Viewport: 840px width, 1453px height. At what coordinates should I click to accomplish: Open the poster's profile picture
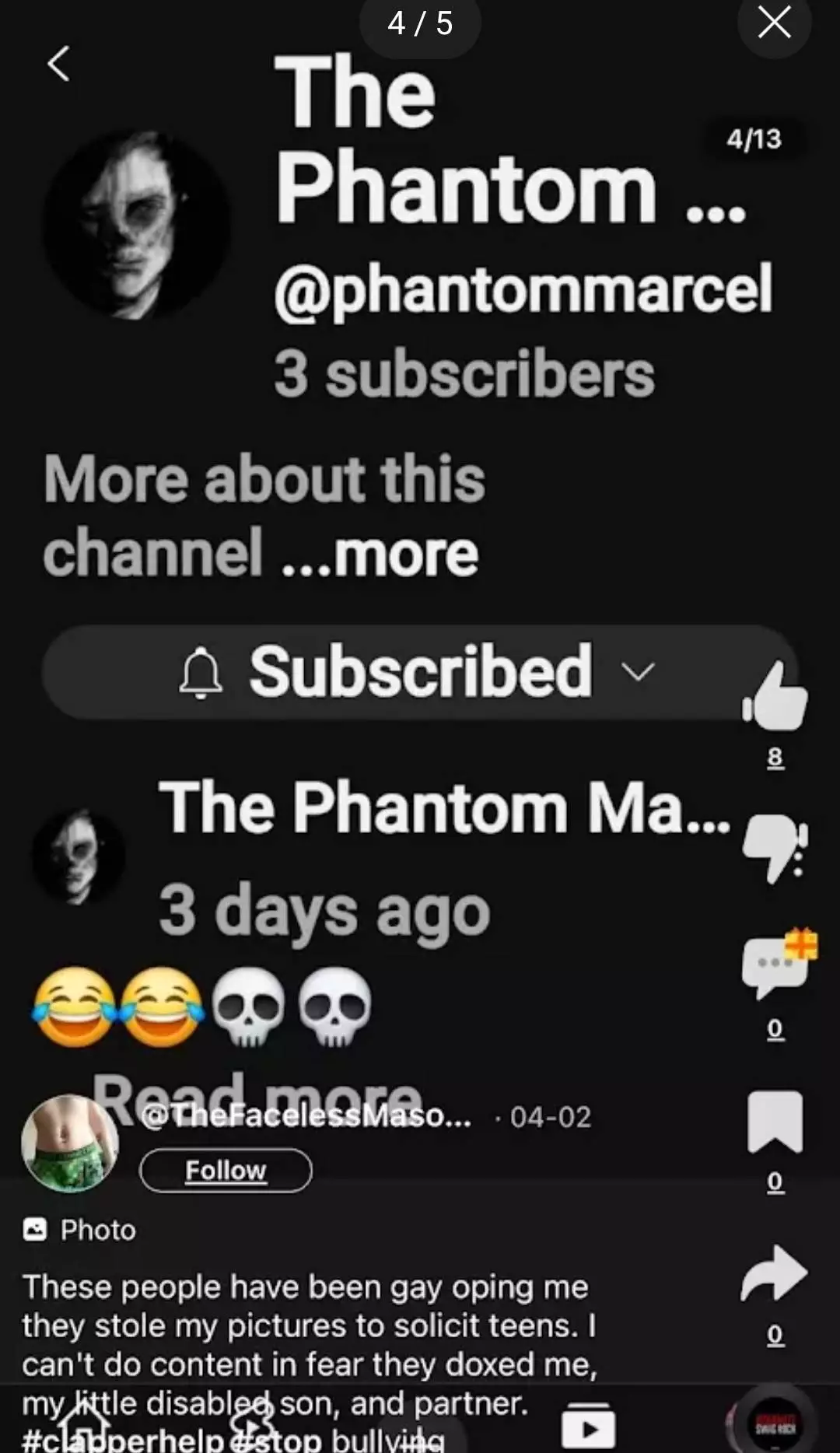(x=70, y=1143)
